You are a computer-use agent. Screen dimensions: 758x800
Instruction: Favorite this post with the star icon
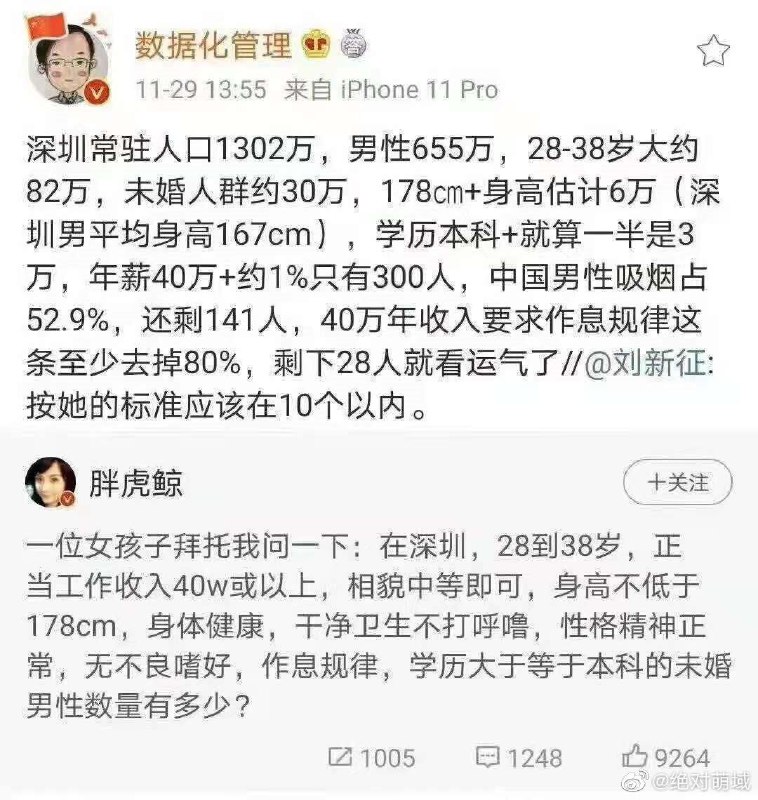pos(713,51)
